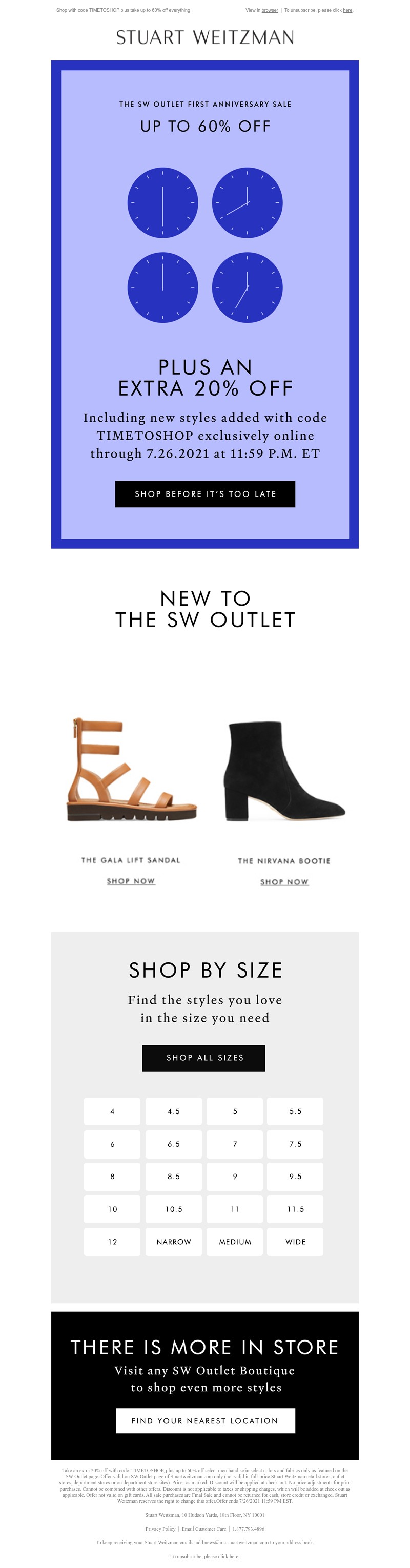This screenshot has height=1568, width=410.
Task: Pick size 9.5
Action: coord(296,1177)
